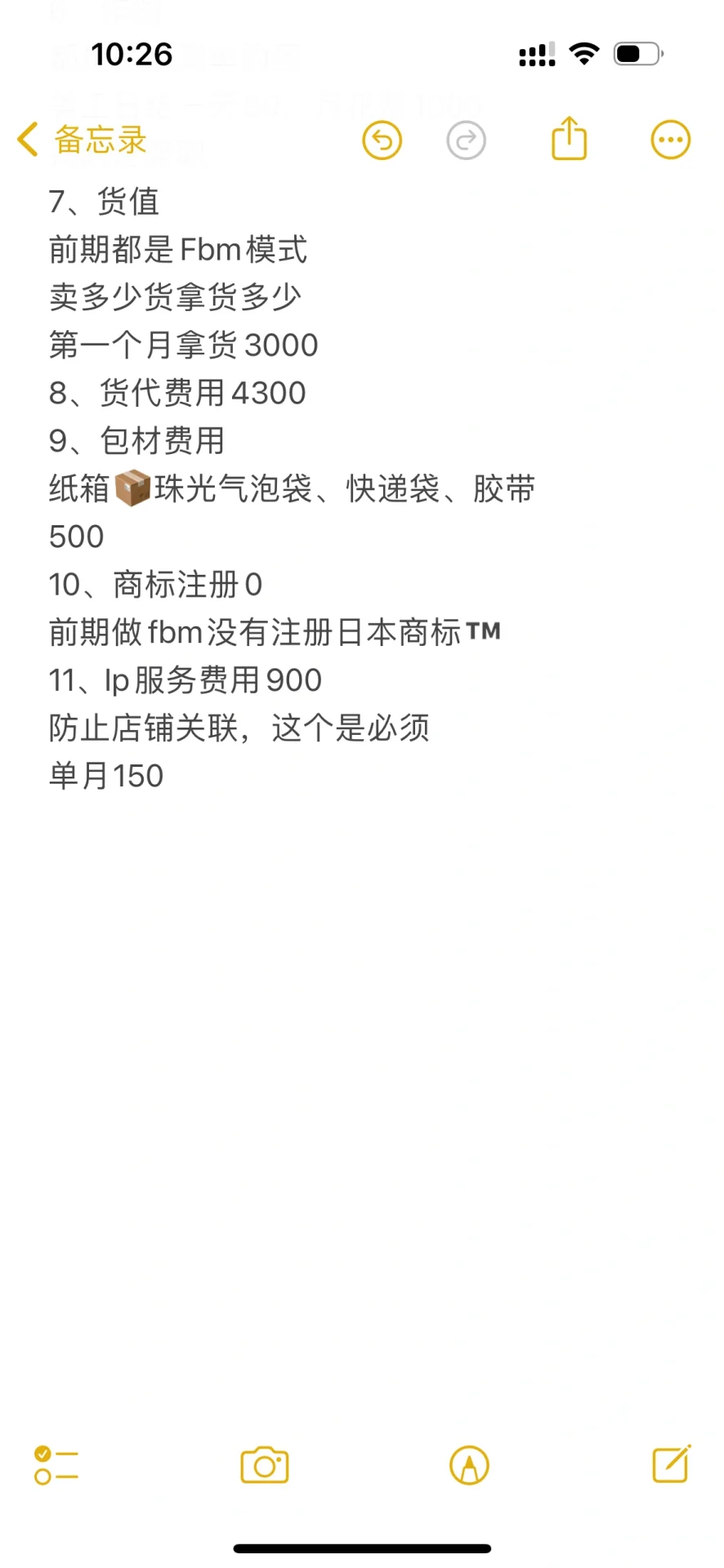Open the markup drawing tool
The width and height of the screenshot is (724, 1568).
(x=469, y=1465)
